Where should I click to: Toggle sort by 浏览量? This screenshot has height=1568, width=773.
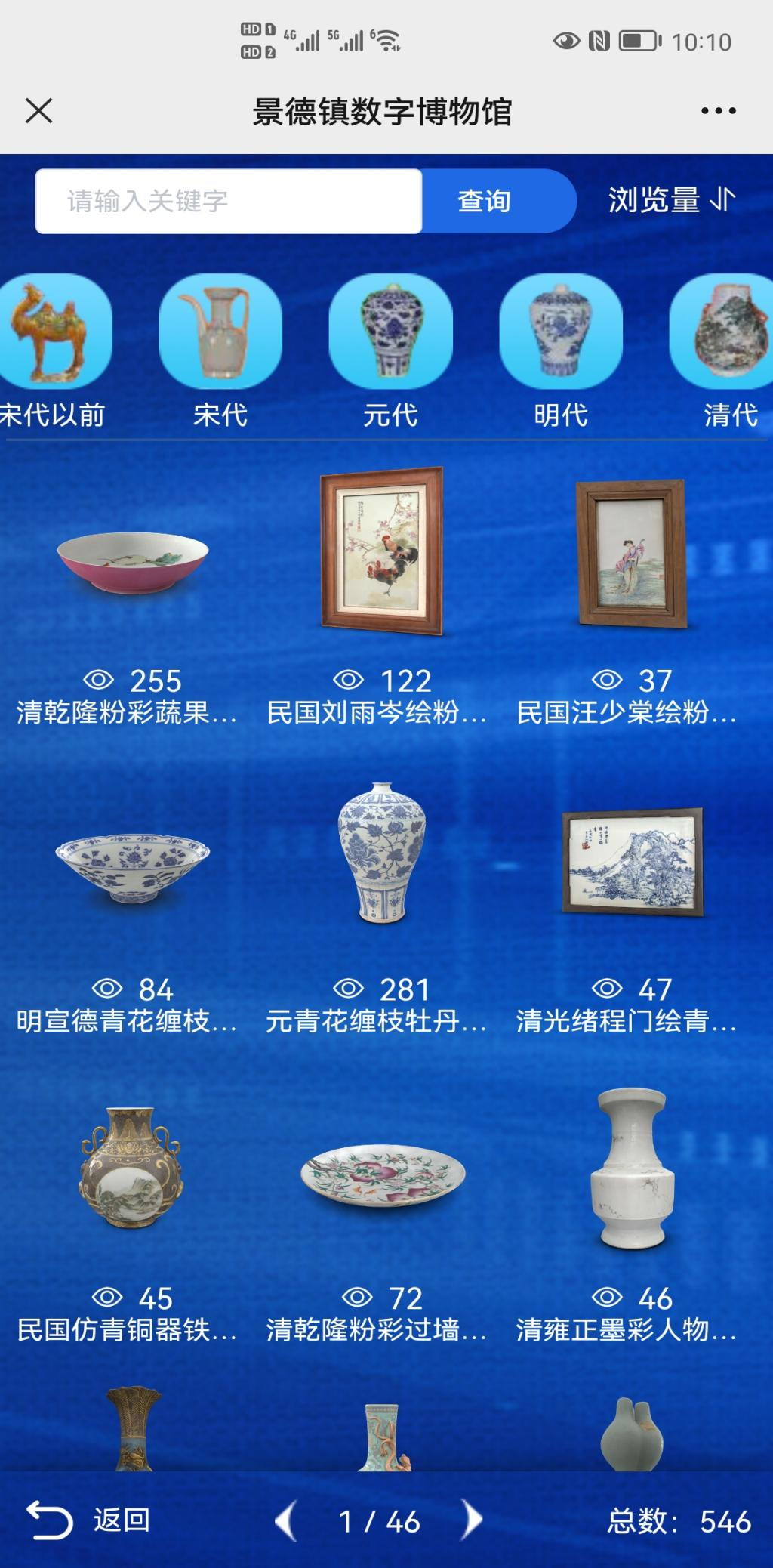(671, 200)
